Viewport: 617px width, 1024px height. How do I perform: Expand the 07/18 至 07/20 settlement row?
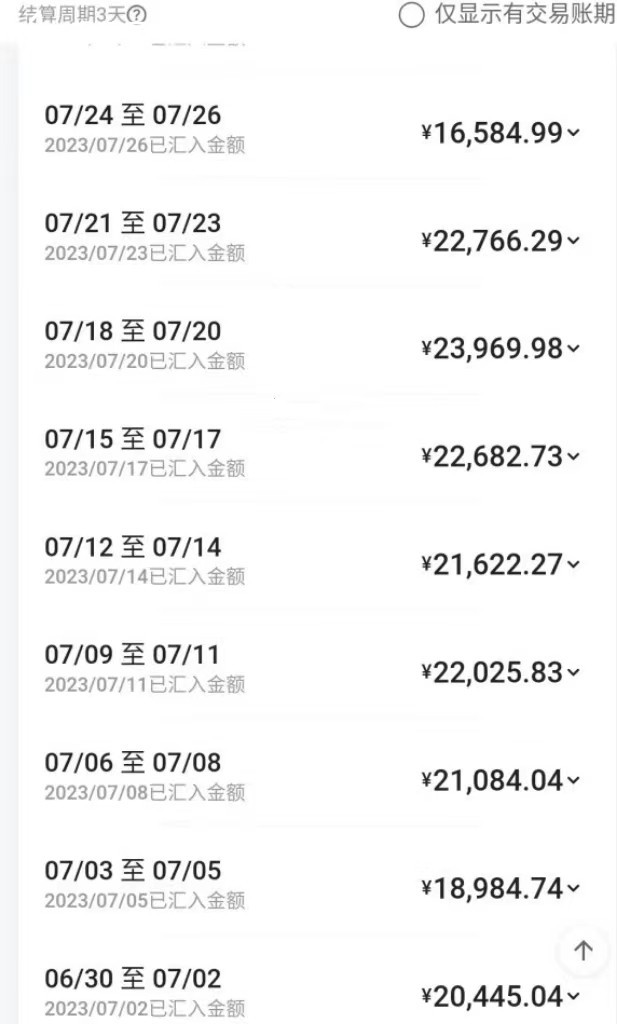[x=573, y=349]
